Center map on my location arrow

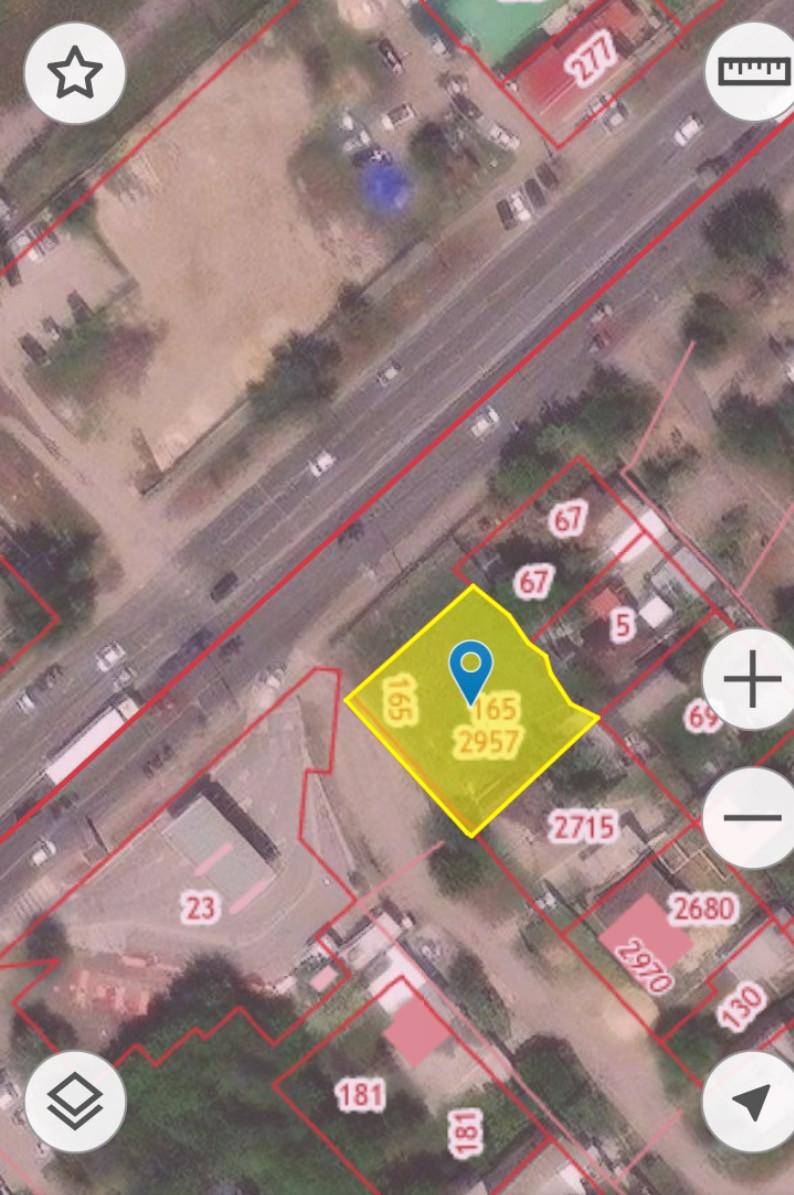[x=750, y=1101]
